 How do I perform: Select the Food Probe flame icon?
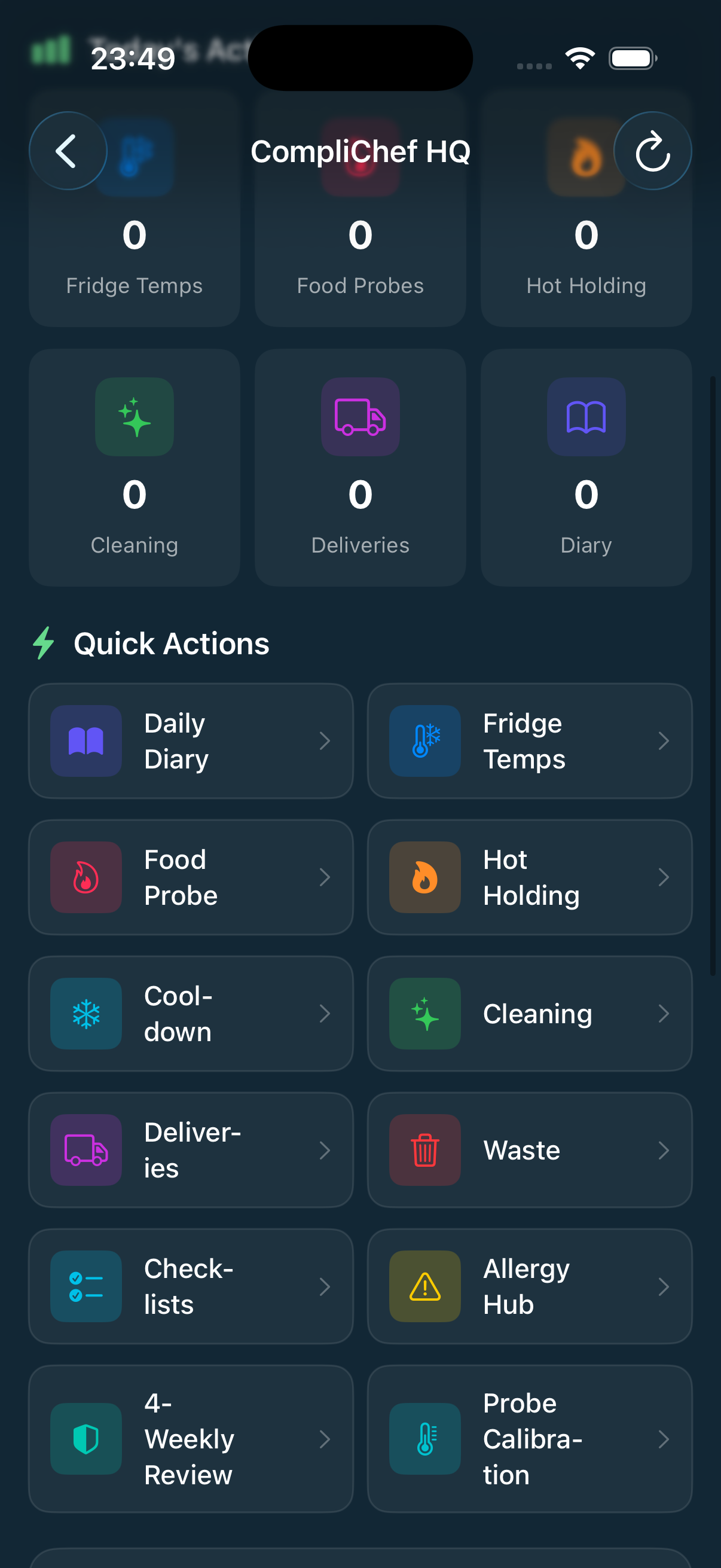(85, 877)
